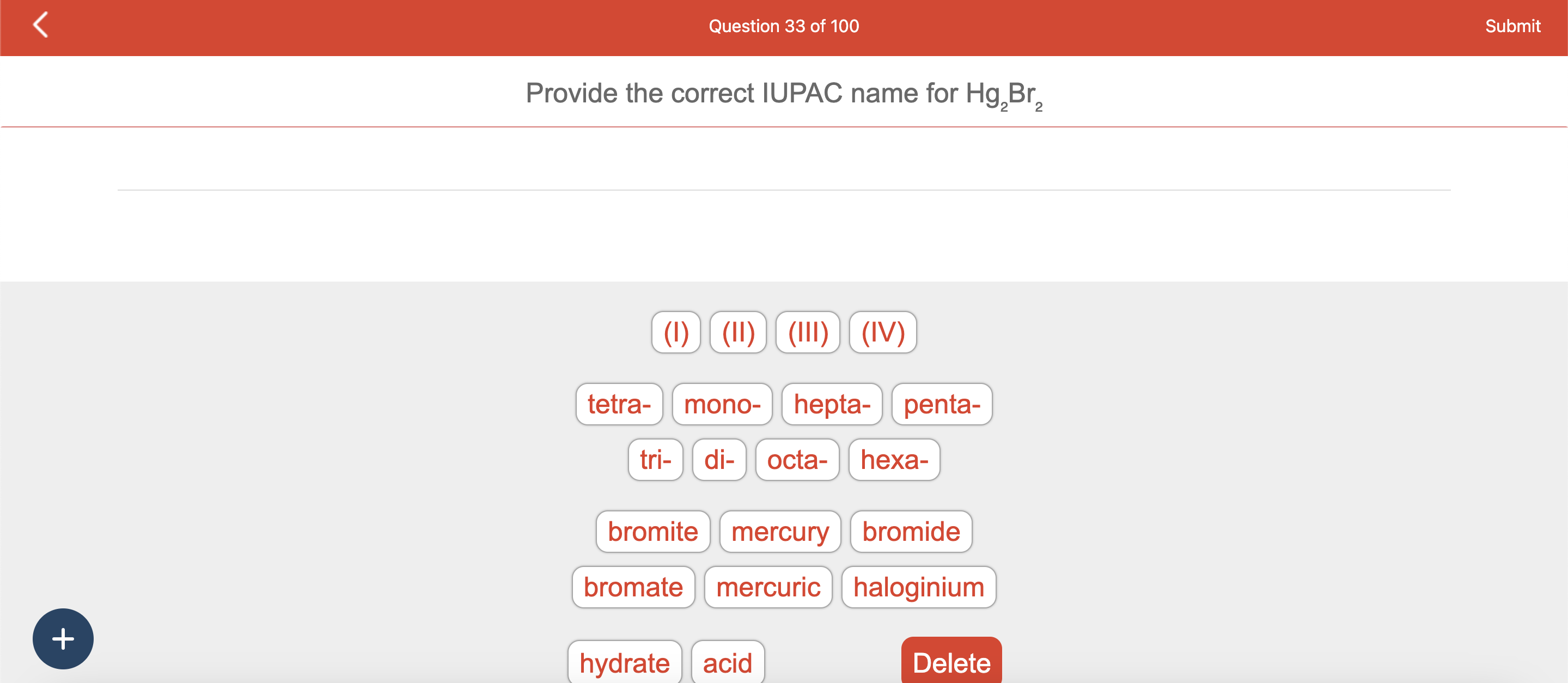
Task: Tap the mercuric tile
Action: 767,588
